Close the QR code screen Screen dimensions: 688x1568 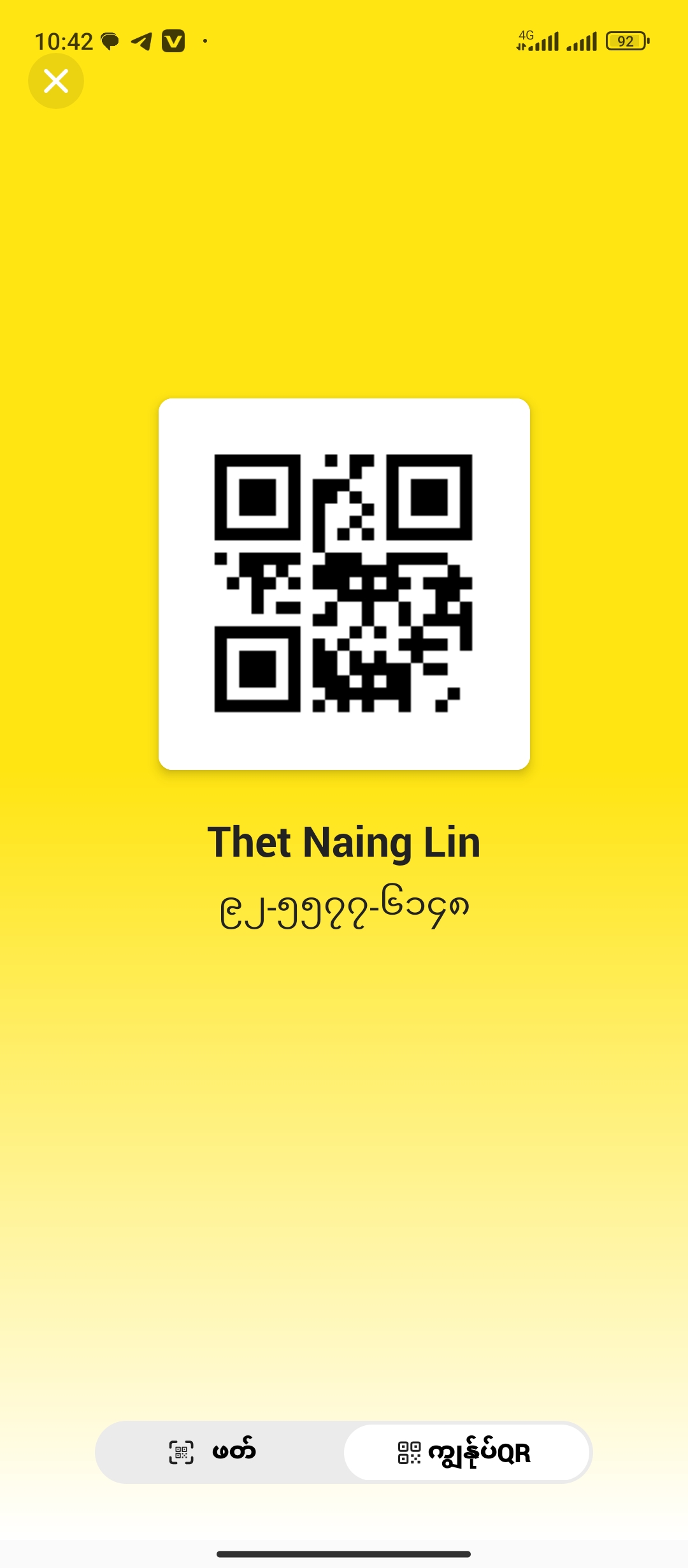[56, 81]
